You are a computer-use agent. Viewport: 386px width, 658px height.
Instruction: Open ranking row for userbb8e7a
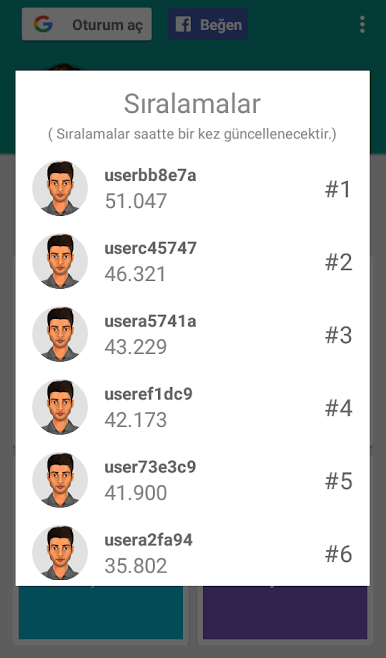pyautogui.click(x=193, y=188)
